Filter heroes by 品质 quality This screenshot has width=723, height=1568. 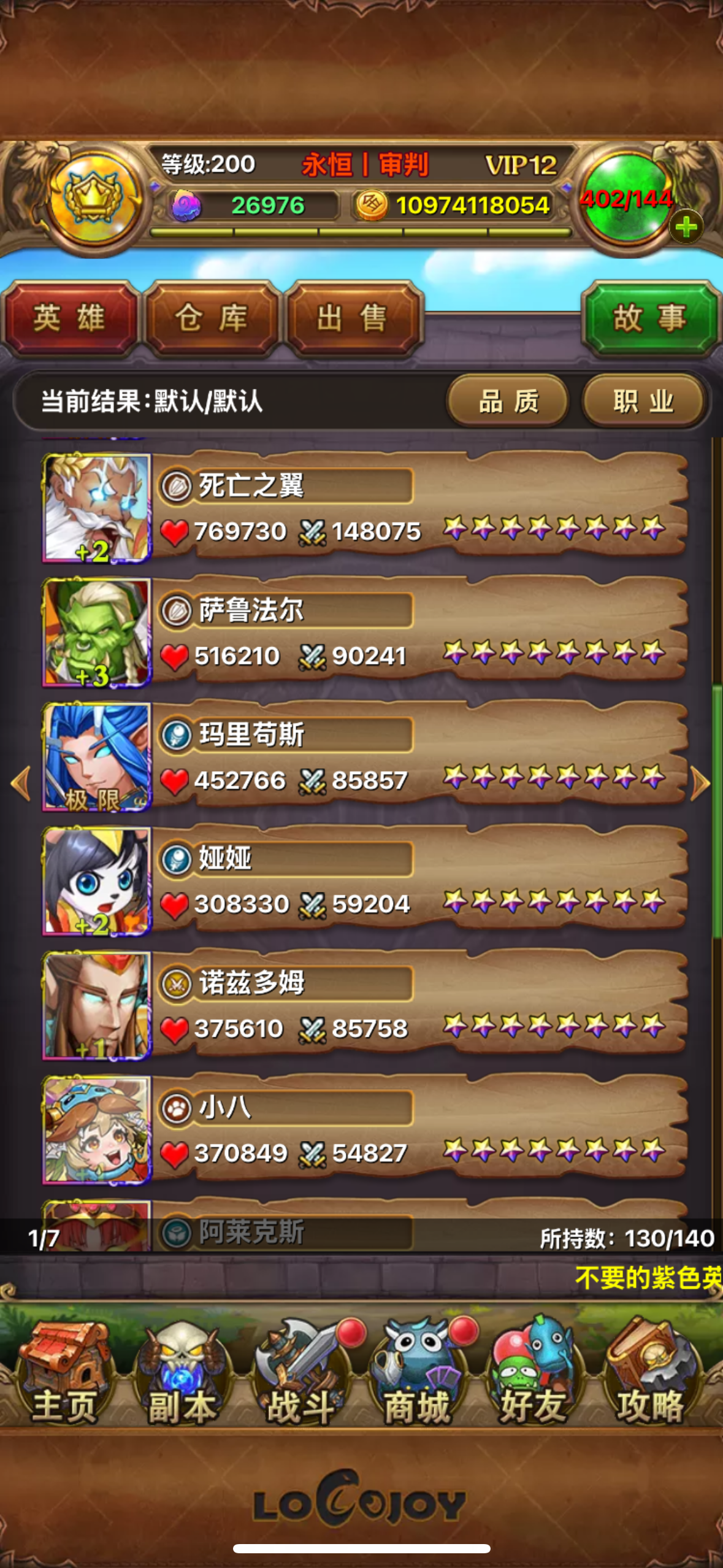click(508, 402)
